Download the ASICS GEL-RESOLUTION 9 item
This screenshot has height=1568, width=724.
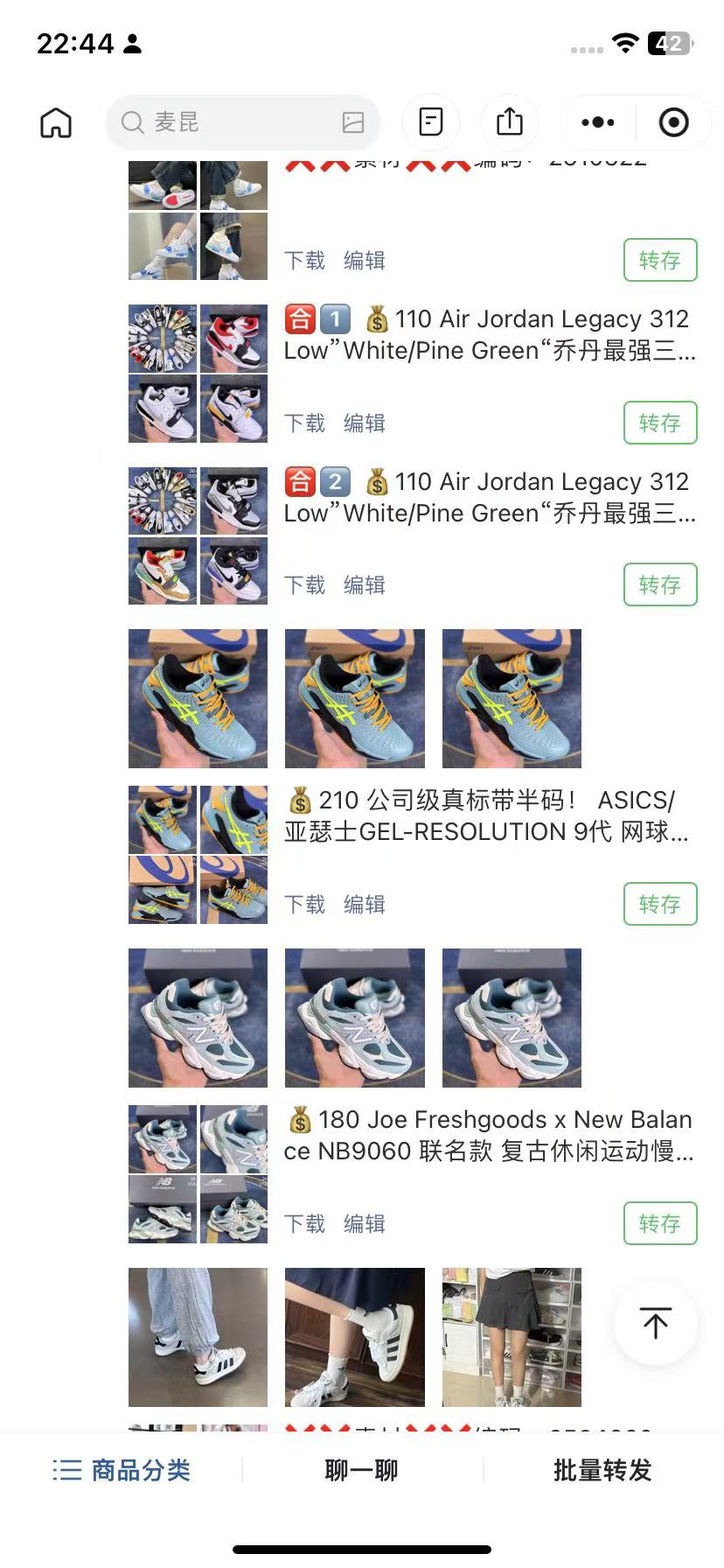click(304, 904)
